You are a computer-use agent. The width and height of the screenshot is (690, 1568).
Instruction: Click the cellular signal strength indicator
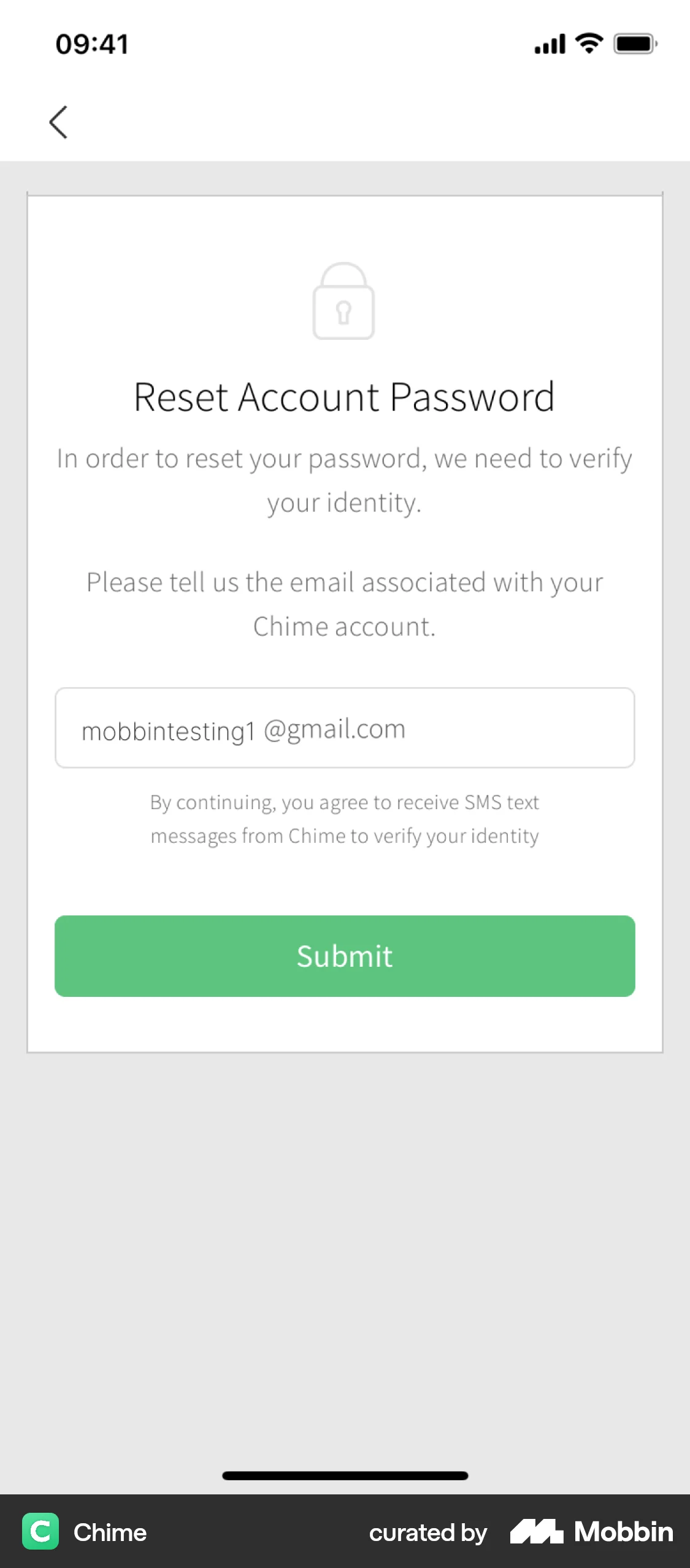pos(549,43)
